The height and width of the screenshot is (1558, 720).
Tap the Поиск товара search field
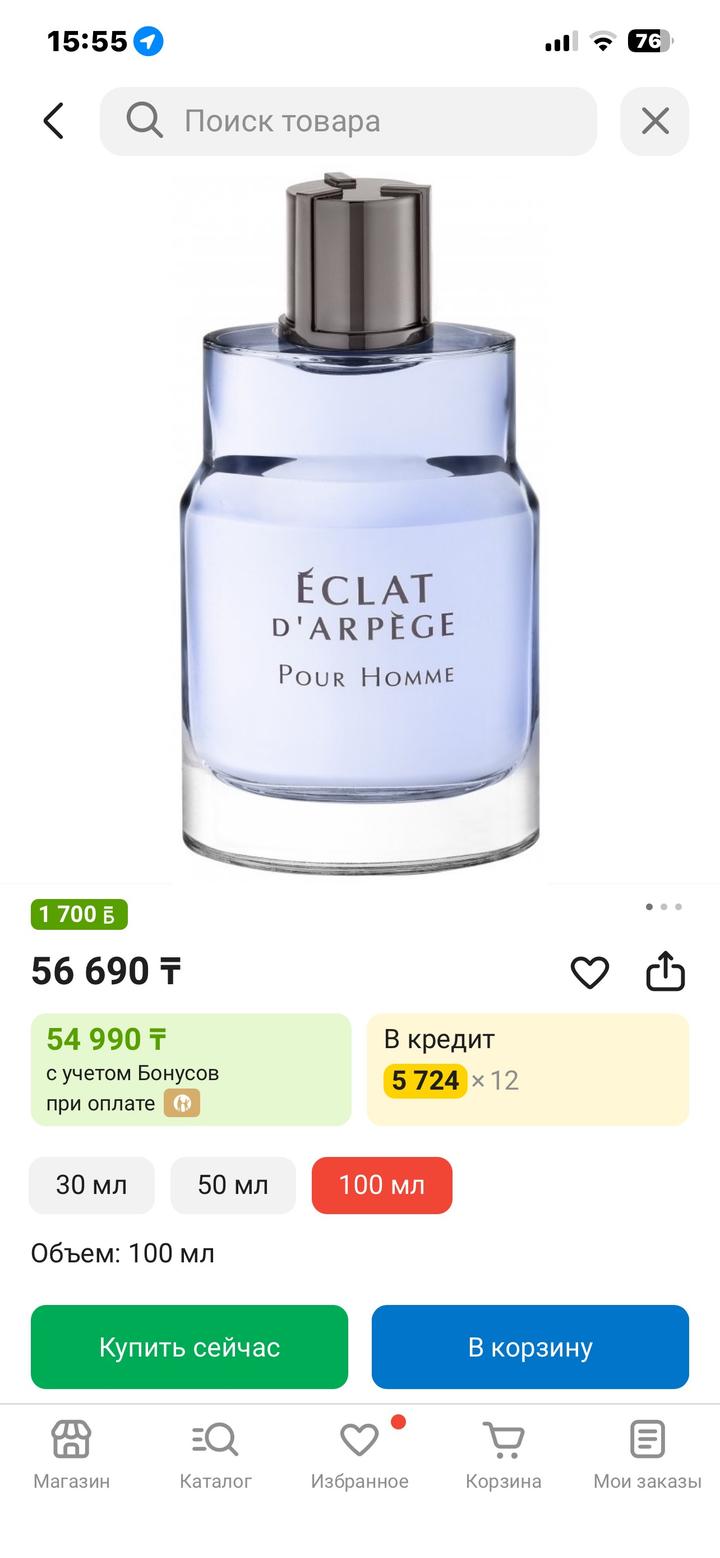click(348, 121)
